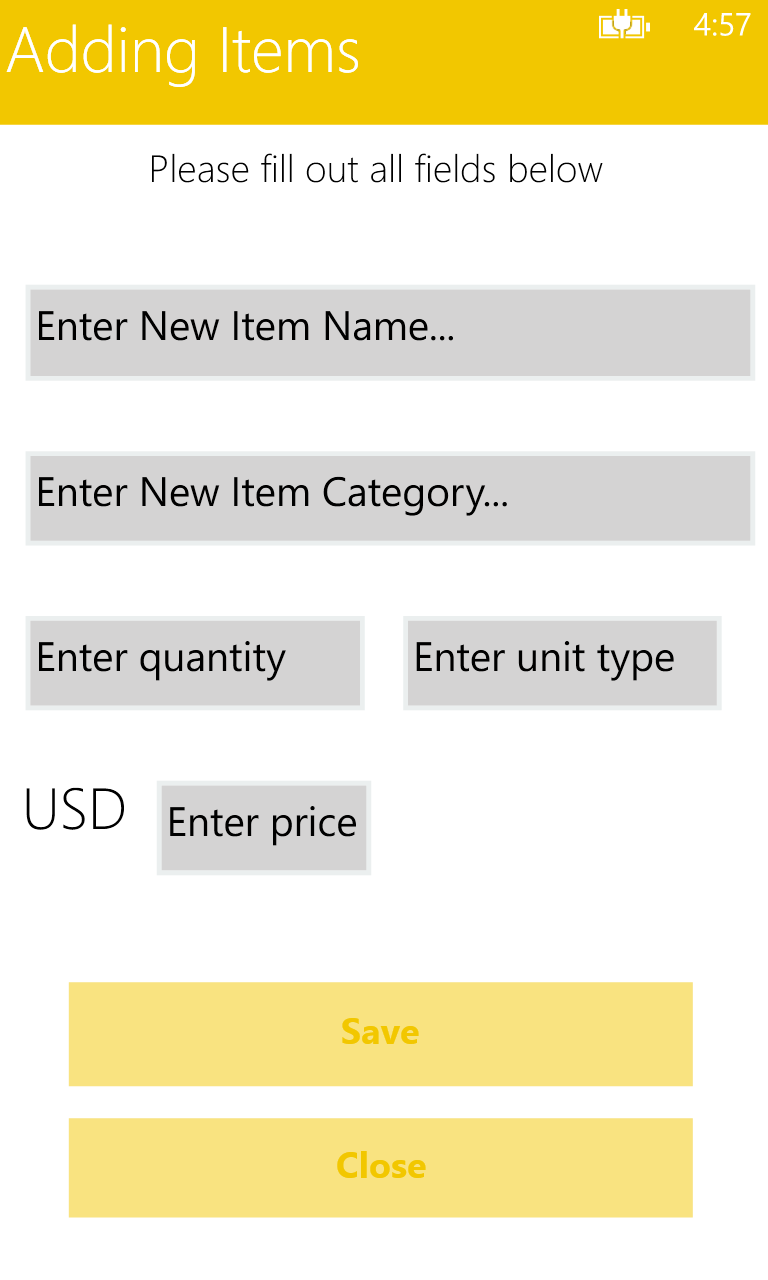Activate the price entry box next to USD
Screen dimensions: 768x1280
pyautogui.click(x=263, y=827)
